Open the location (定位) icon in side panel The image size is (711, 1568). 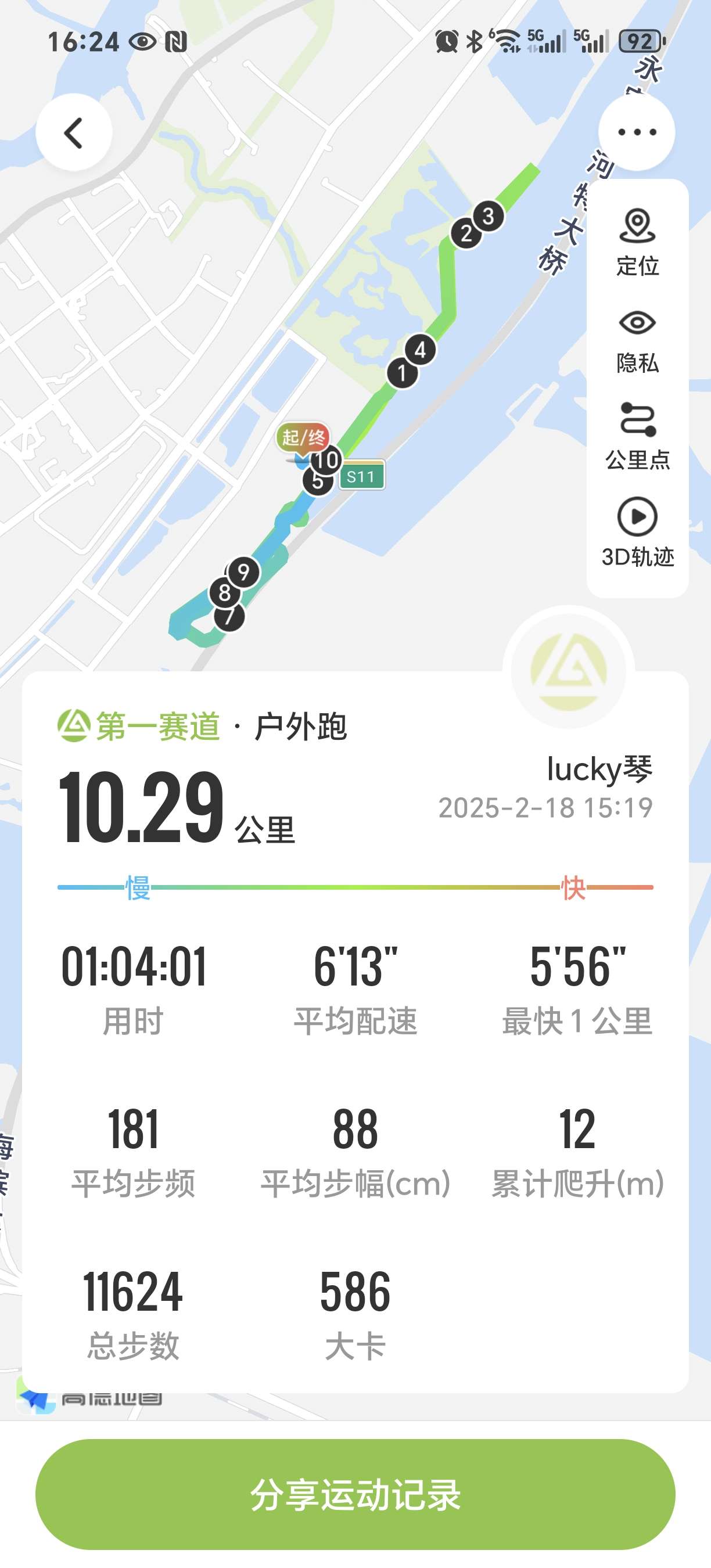coord(636,228)
